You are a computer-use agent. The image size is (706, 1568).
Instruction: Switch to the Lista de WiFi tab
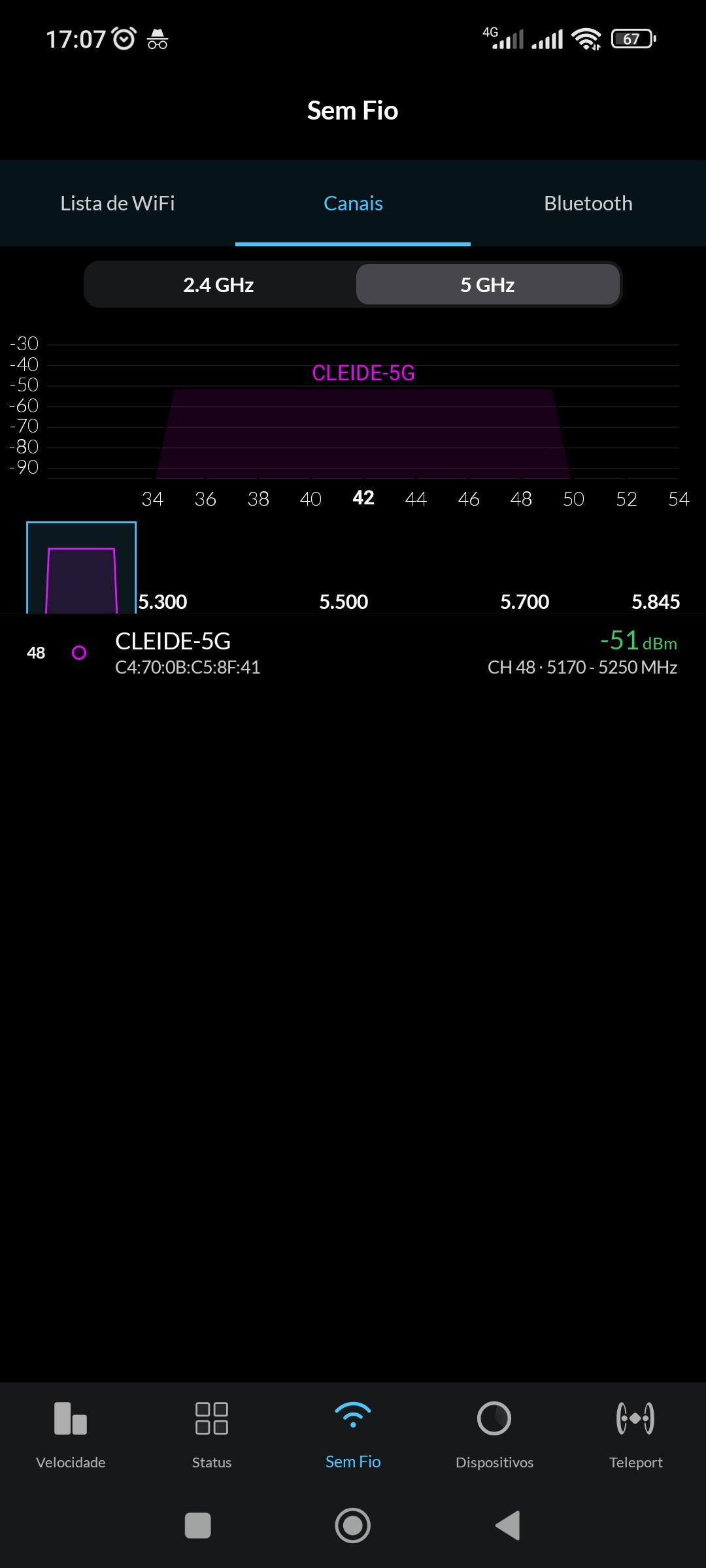[118, 203]
